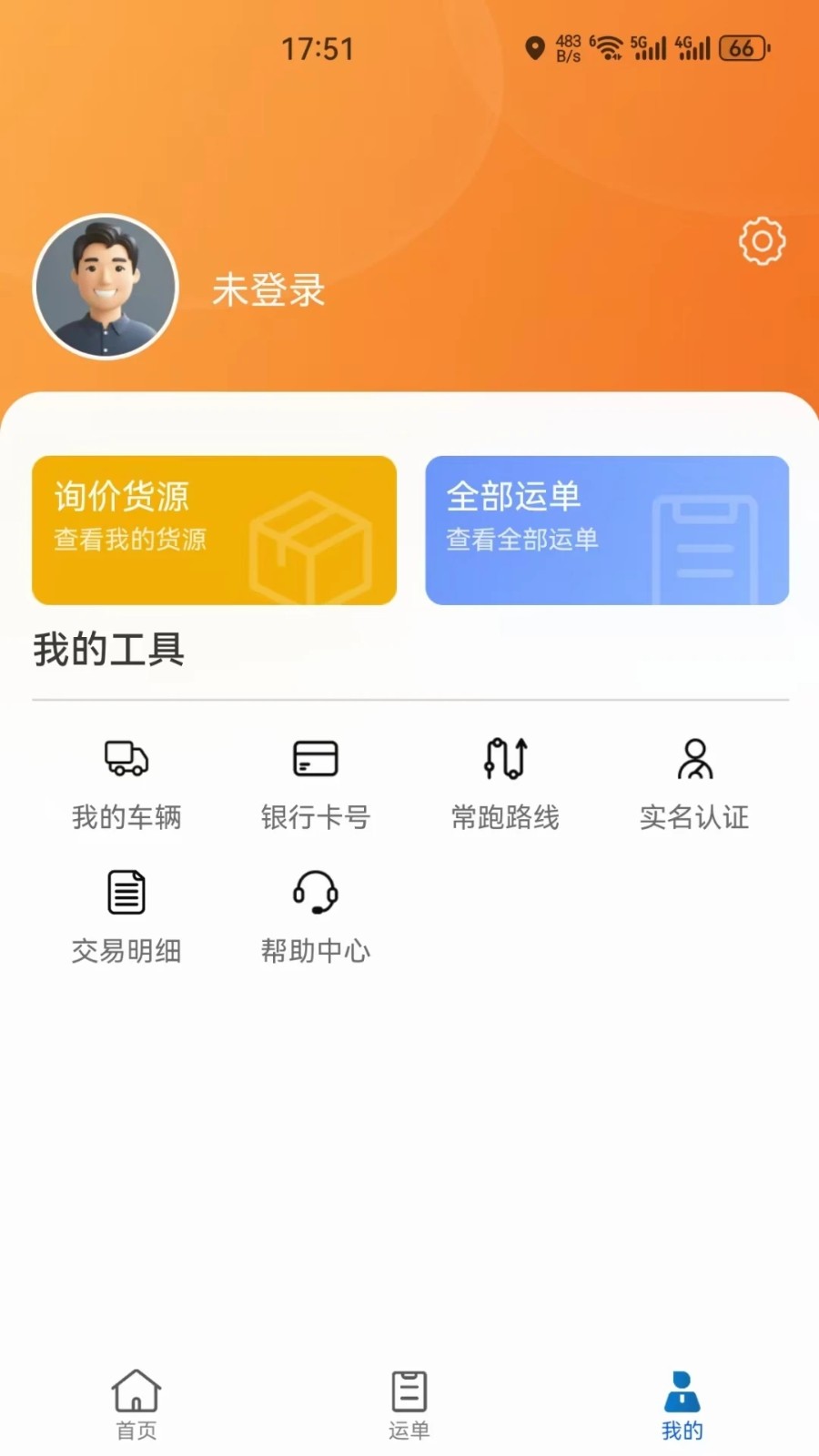Open the 询价货源 inquiry sources card
The width and height of the screenshot is (819, 1456).
pyautogui.click(x=215, y=530)
